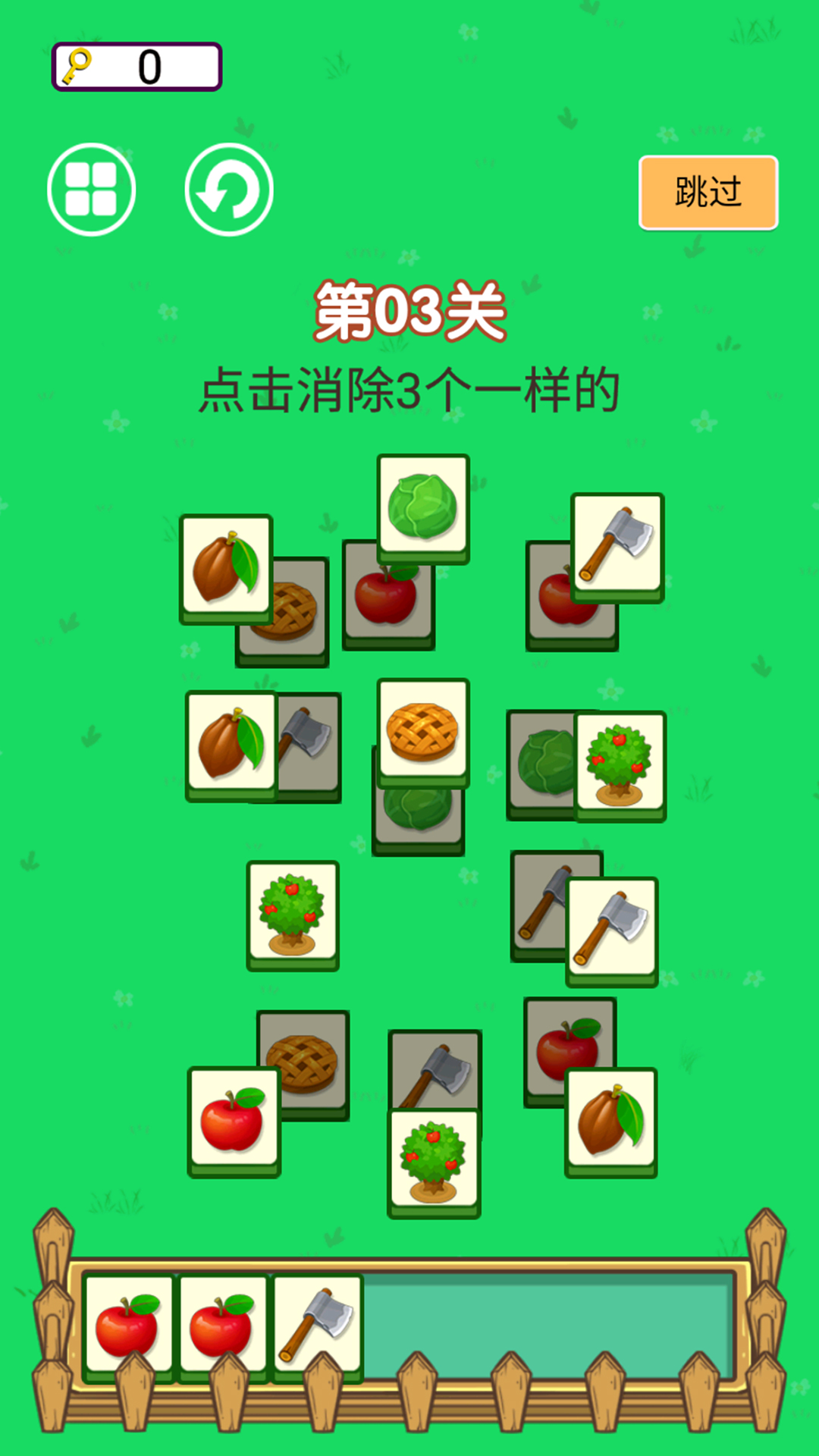Select the axe tile covering an apple
Image resolution: width=819 pixels, height=1456 pixels.
[x=617, y=546]
